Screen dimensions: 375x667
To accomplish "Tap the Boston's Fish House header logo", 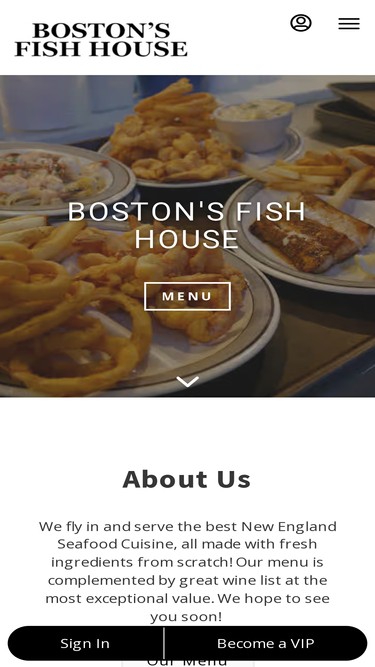I will pyautogui.click(x=101, y=40).
